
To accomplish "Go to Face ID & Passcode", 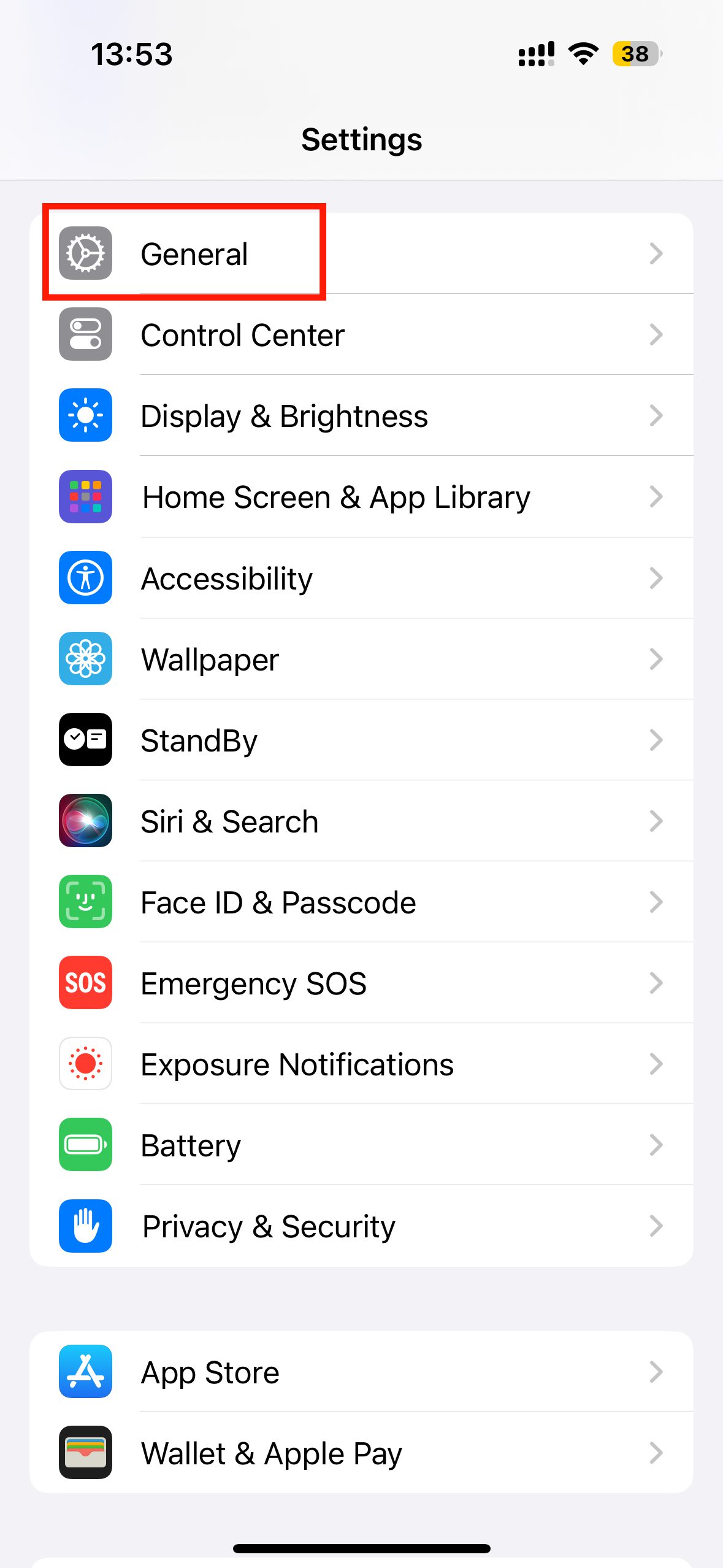I will click(361, 902).
